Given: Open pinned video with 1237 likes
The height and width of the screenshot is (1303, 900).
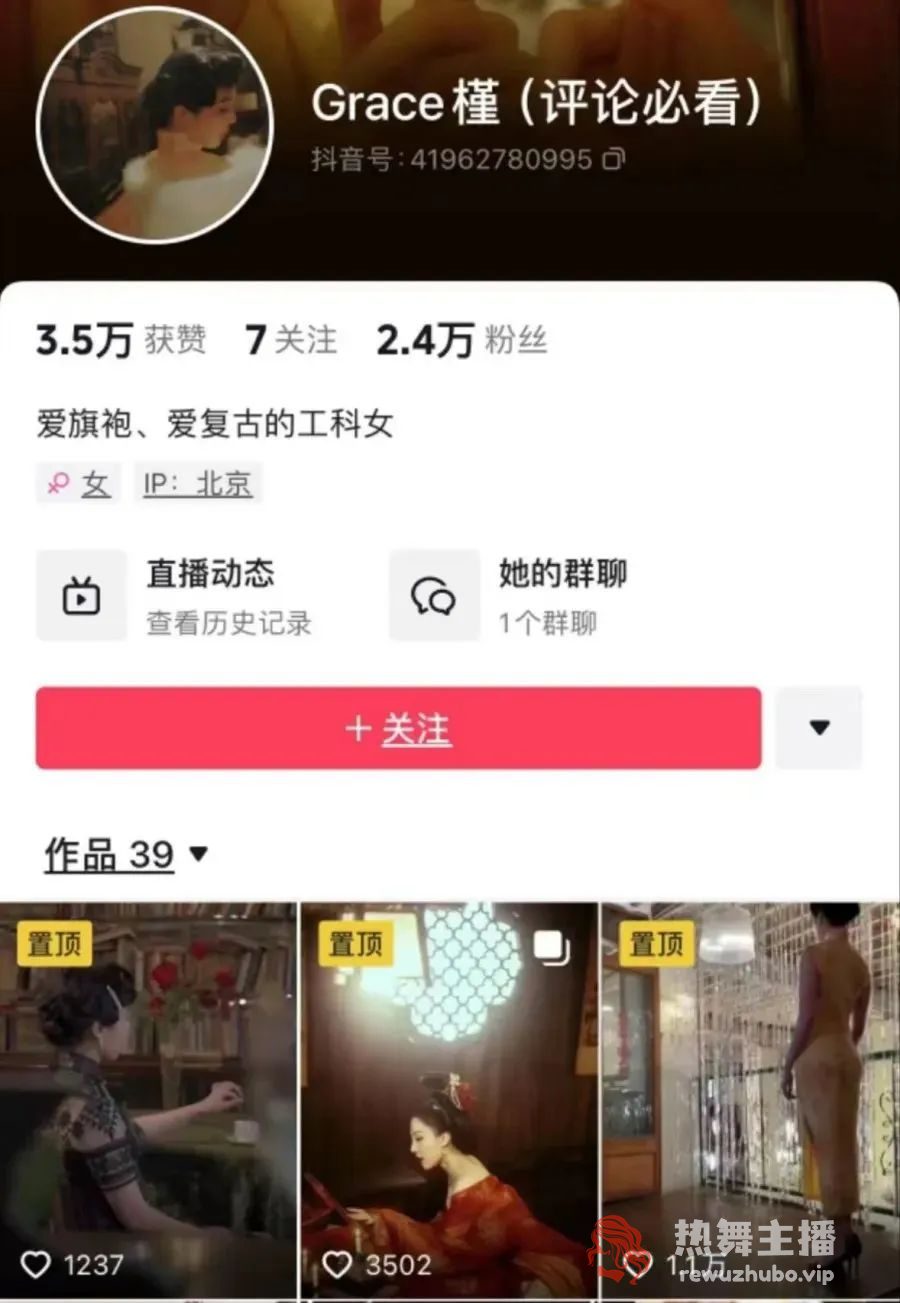Looking at the screenshot, I should click(148, 1100).
